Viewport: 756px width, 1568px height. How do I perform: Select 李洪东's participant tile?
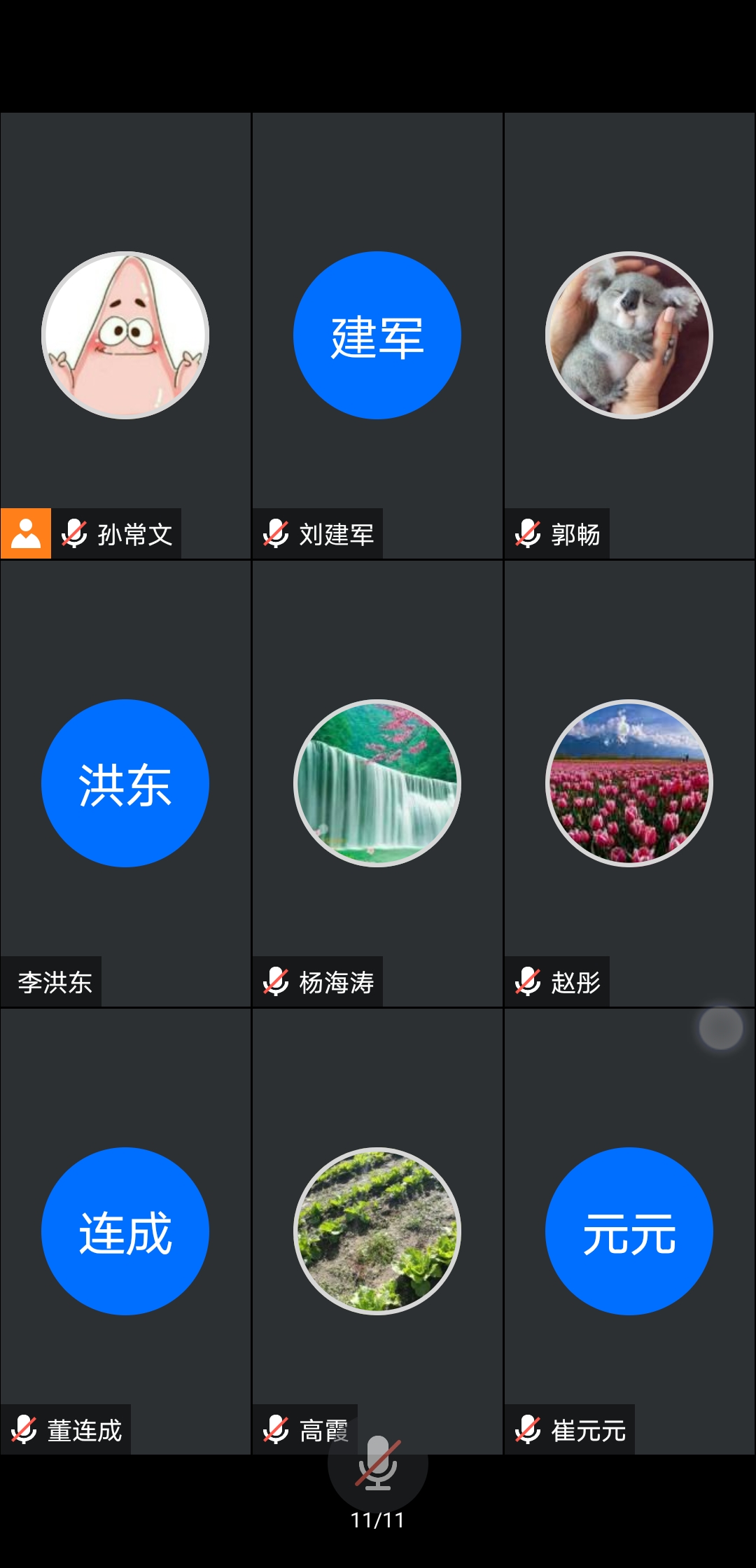point(125,783)
